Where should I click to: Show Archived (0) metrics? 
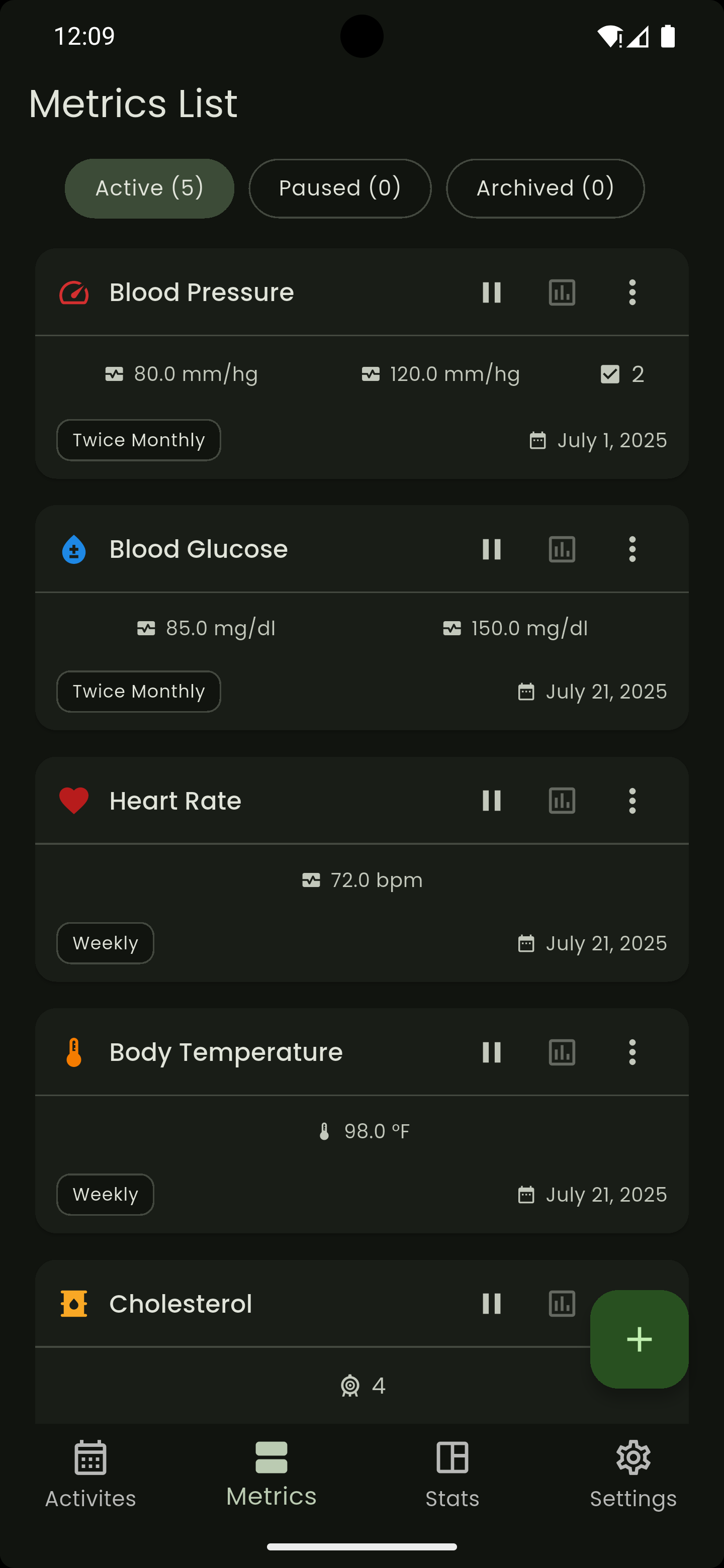pos(545,188)
